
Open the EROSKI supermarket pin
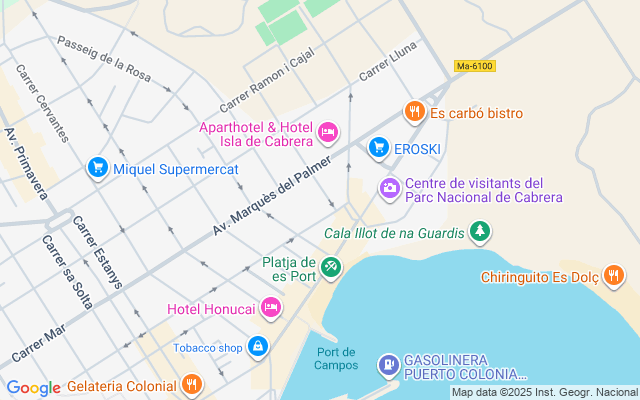coord(378,148)
